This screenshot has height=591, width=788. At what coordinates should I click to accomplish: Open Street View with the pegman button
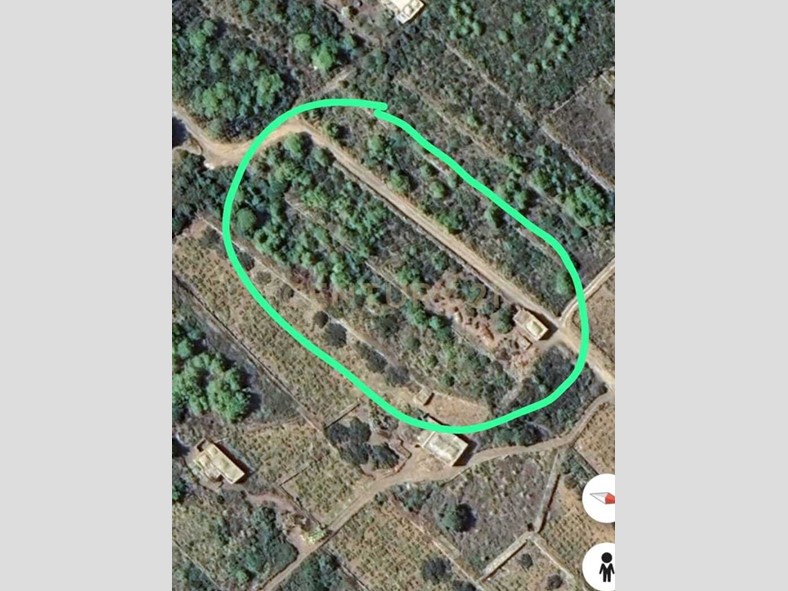point(604,566)
